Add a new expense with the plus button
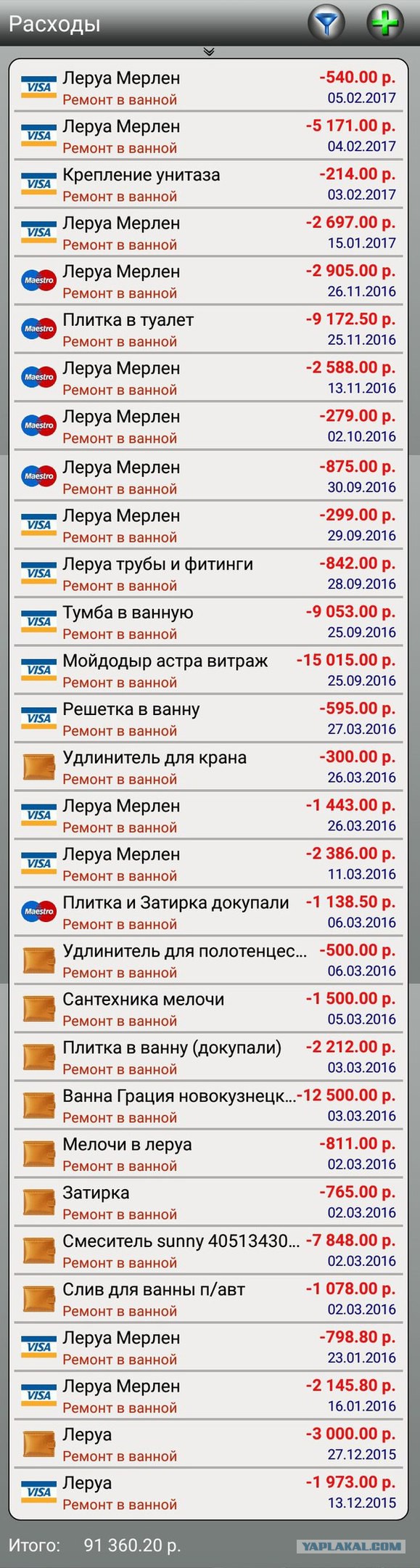The width and height of the screenshot is (420, 1568). coord(385,23)
